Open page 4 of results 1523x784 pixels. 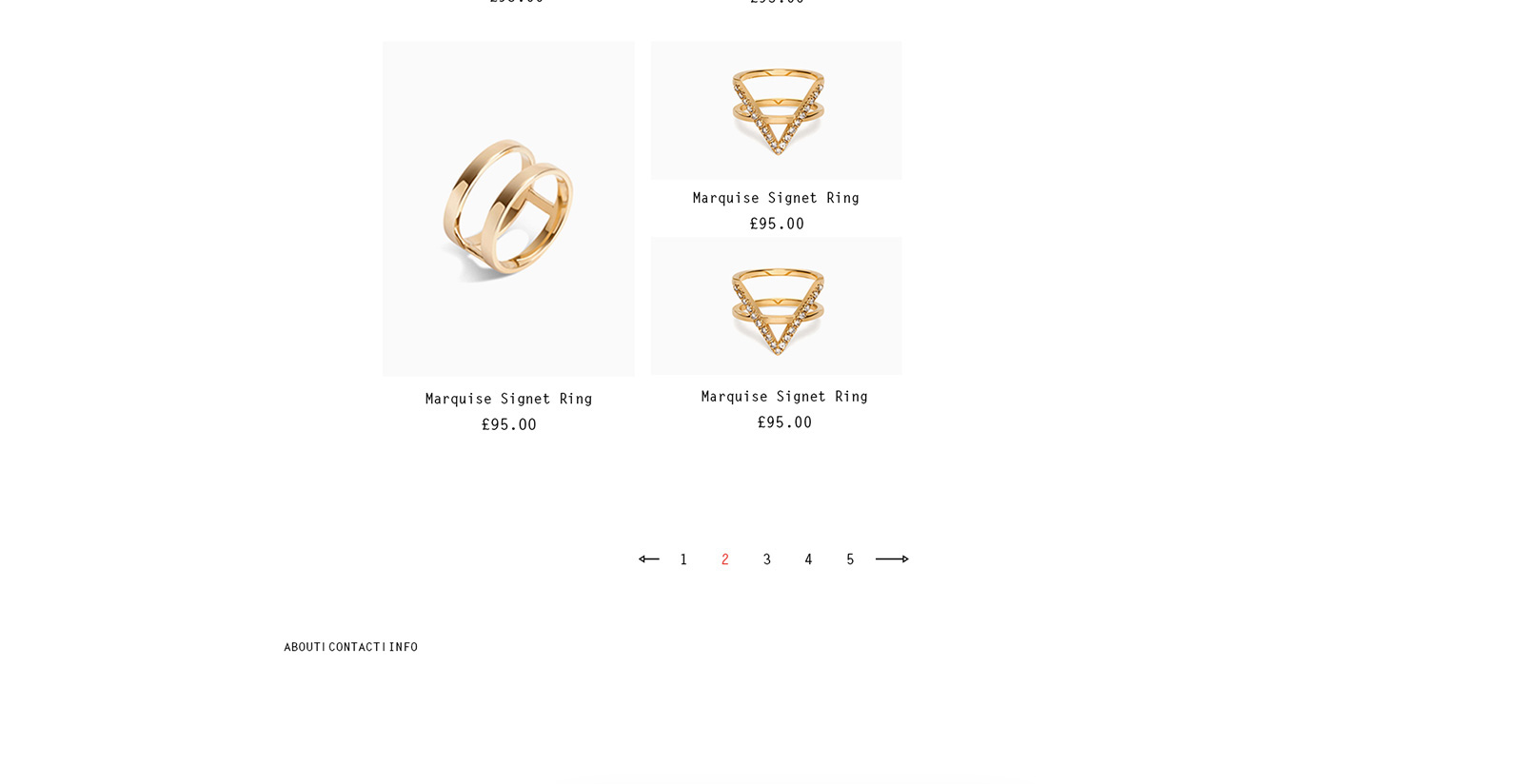click(x=808, y=560)
